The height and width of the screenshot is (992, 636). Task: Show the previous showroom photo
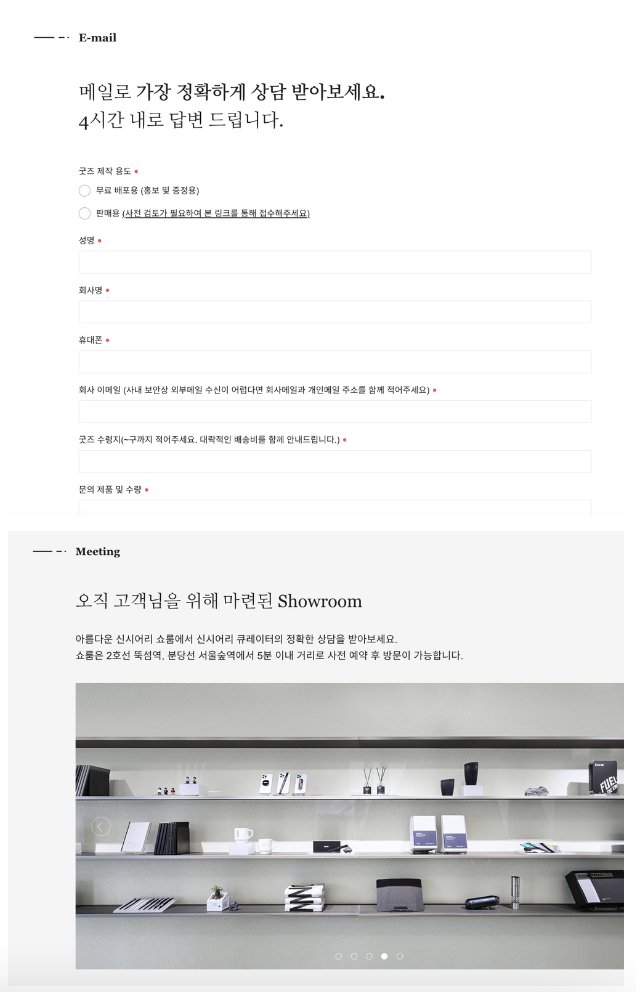pos(101,826)
